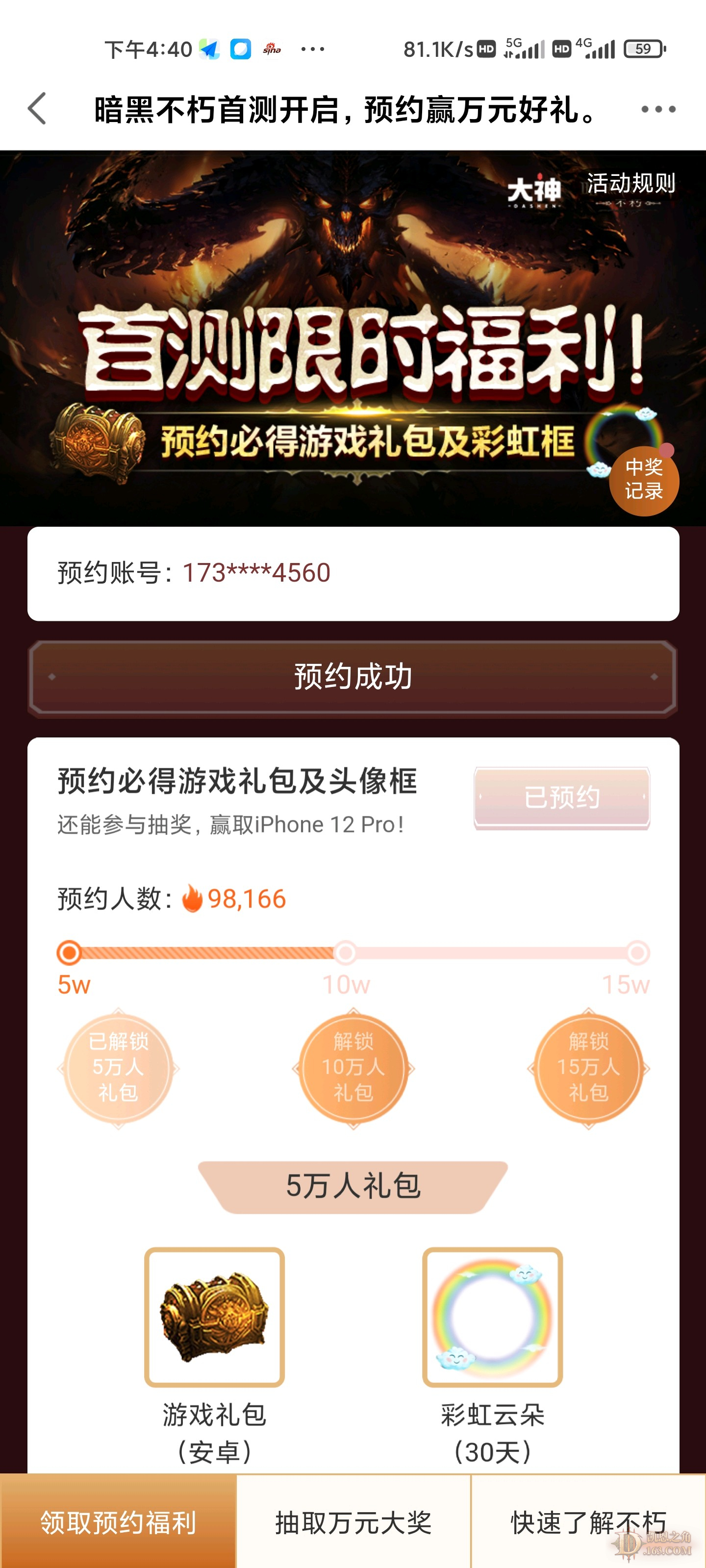Image resolution: width=706 pixels, height=1568 pixels.
Task: Open 活动规则 activity rules
Action: [x=630, y=184]
